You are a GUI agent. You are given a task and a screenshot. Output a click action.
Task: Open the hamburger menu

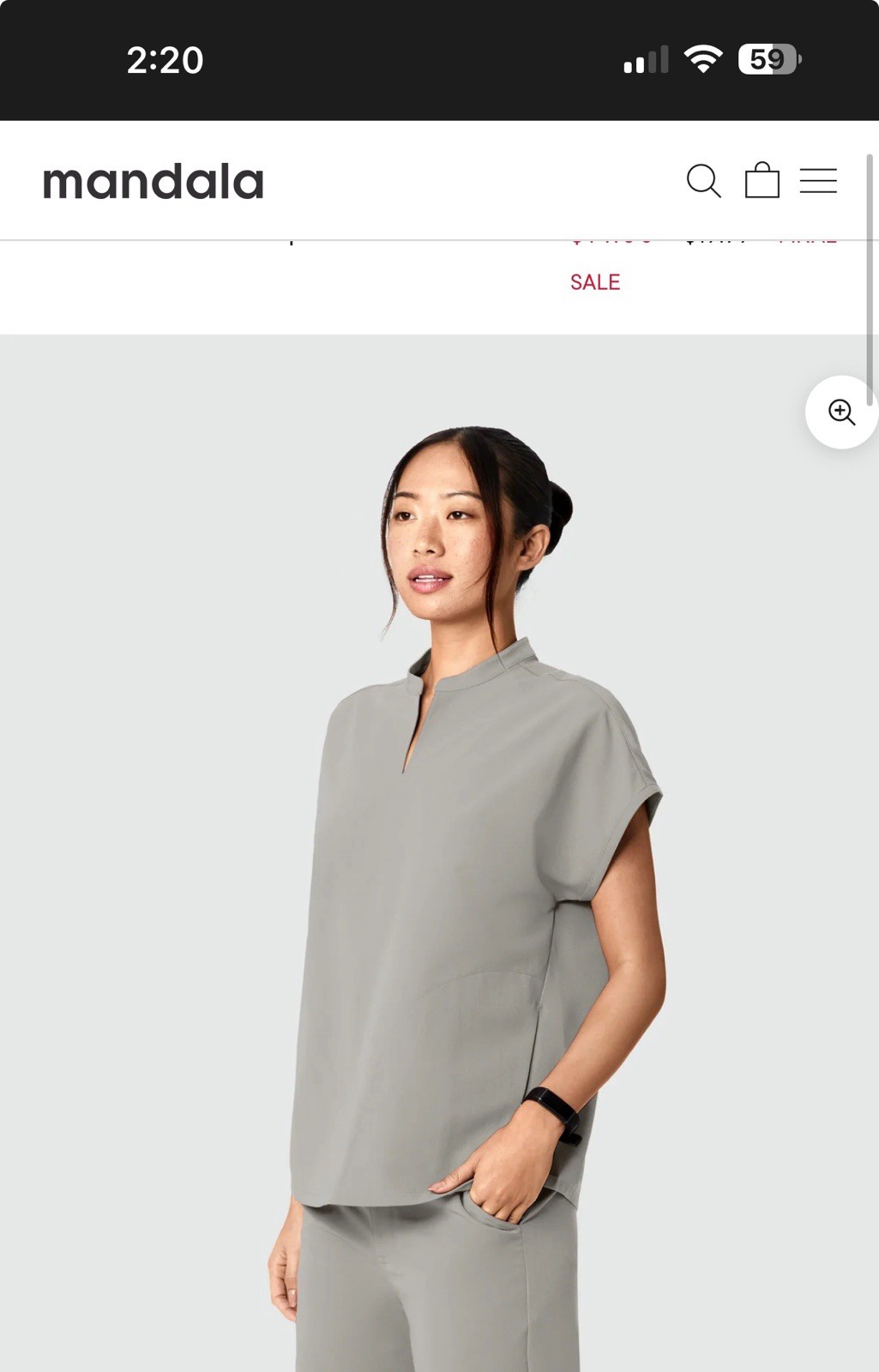(x=818, y=181)
